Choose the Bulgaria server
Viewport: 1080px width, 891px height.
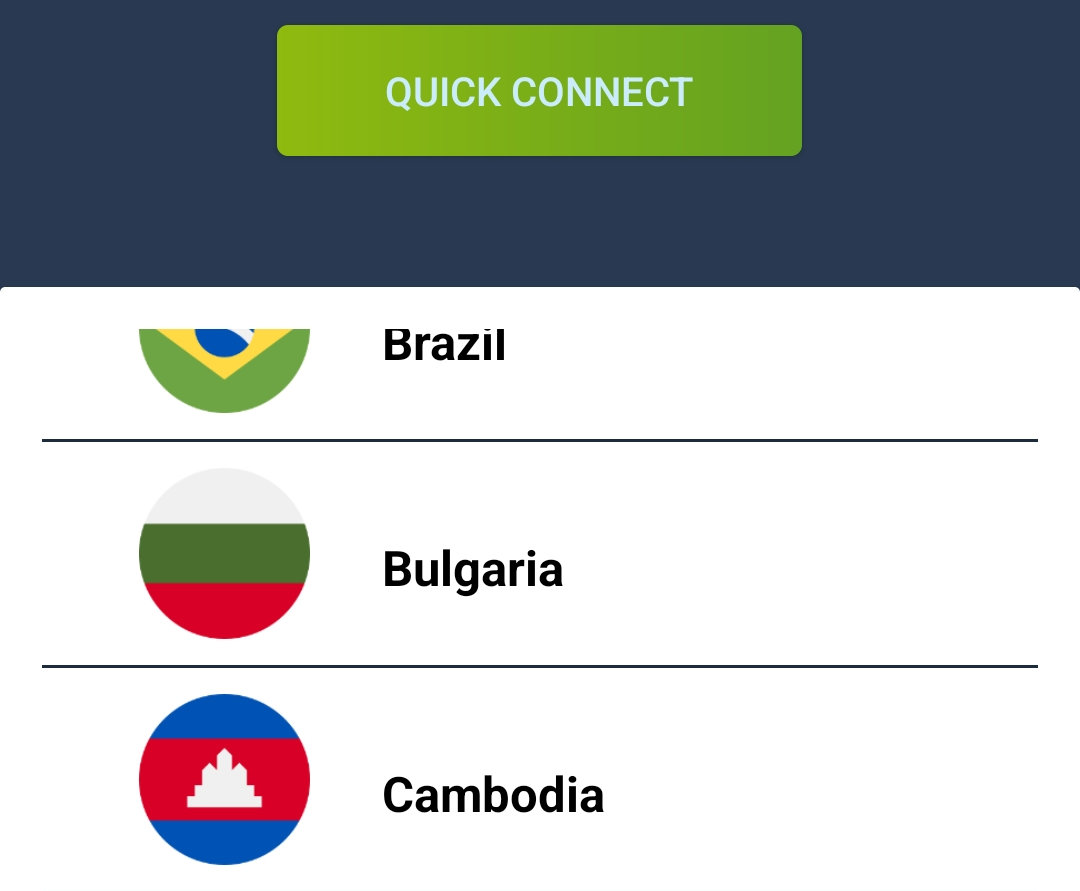pos(472,569)
